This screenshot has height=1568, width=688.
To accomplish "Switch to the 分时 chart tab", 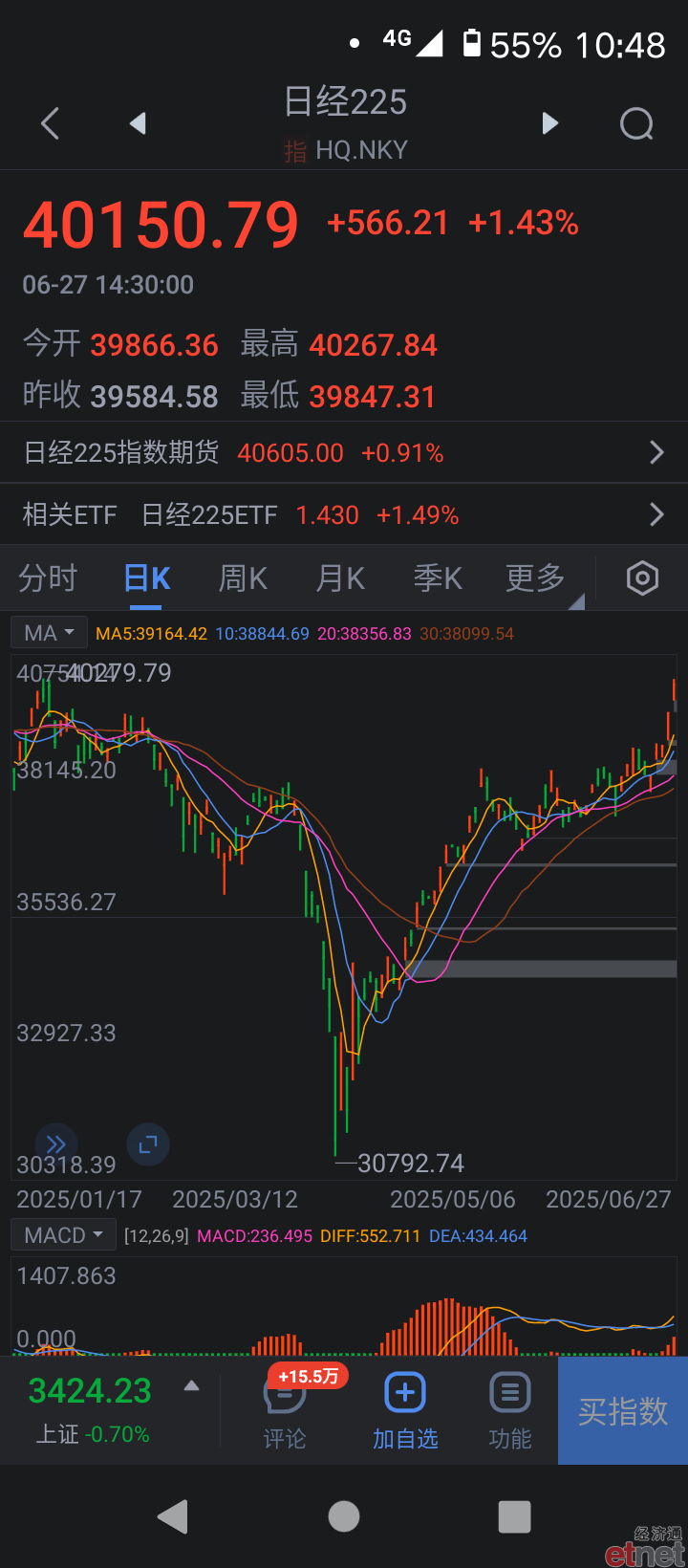I will tap(48, 577).
